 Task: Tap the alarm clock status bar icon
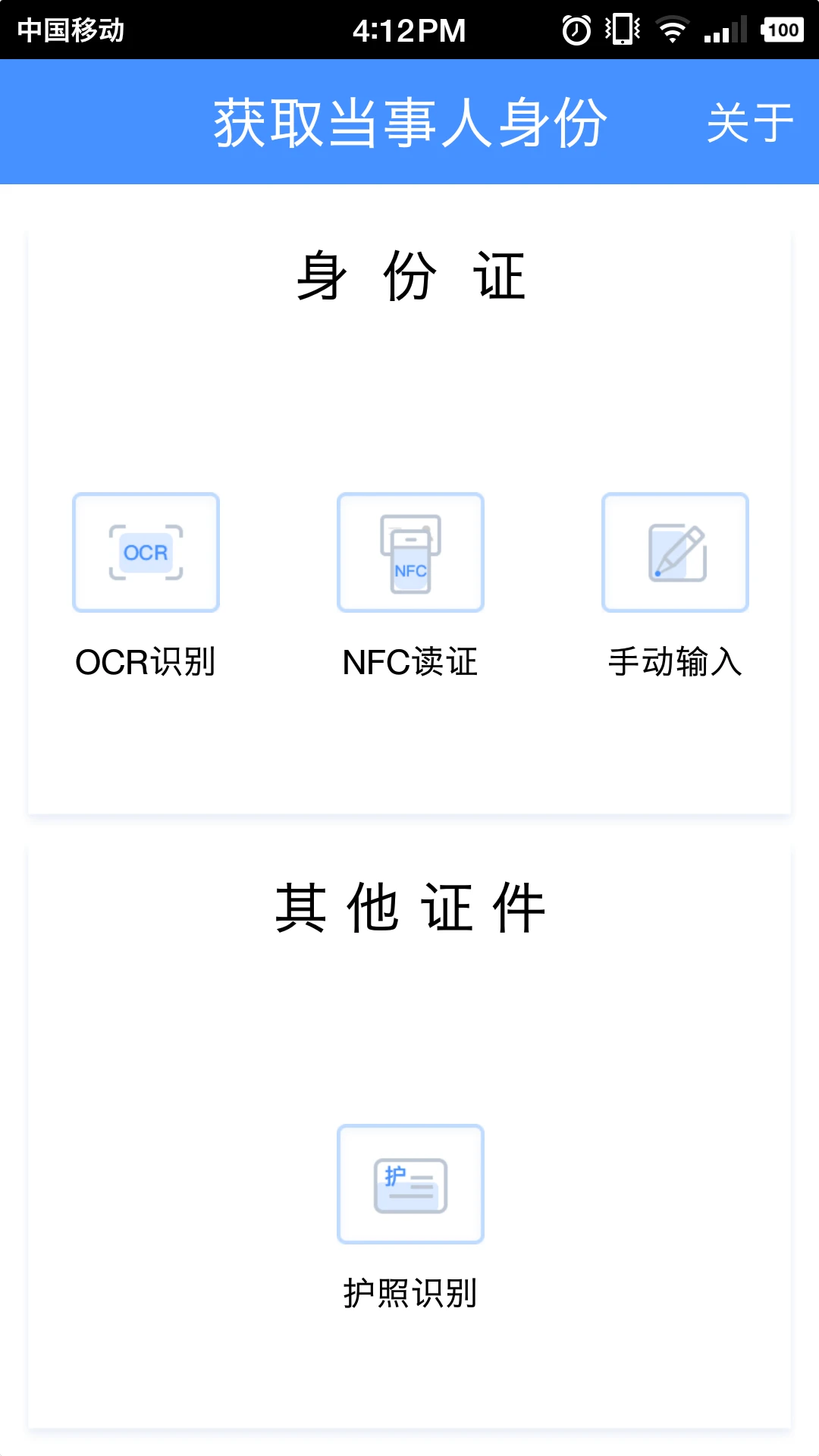coord(576,29)
